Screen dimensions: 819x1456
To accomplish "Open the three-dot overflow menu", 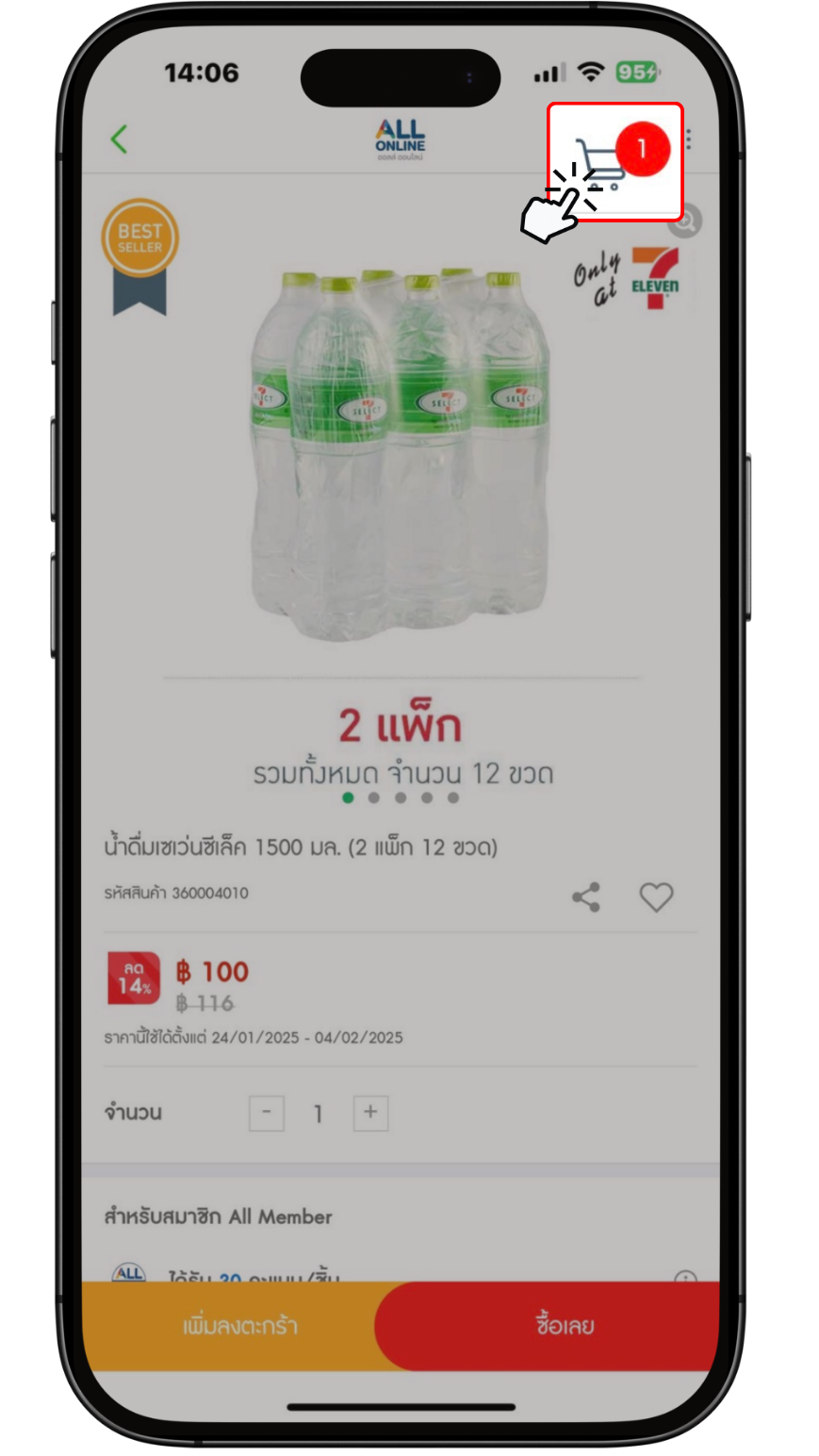I will click(x=689, y=139).
